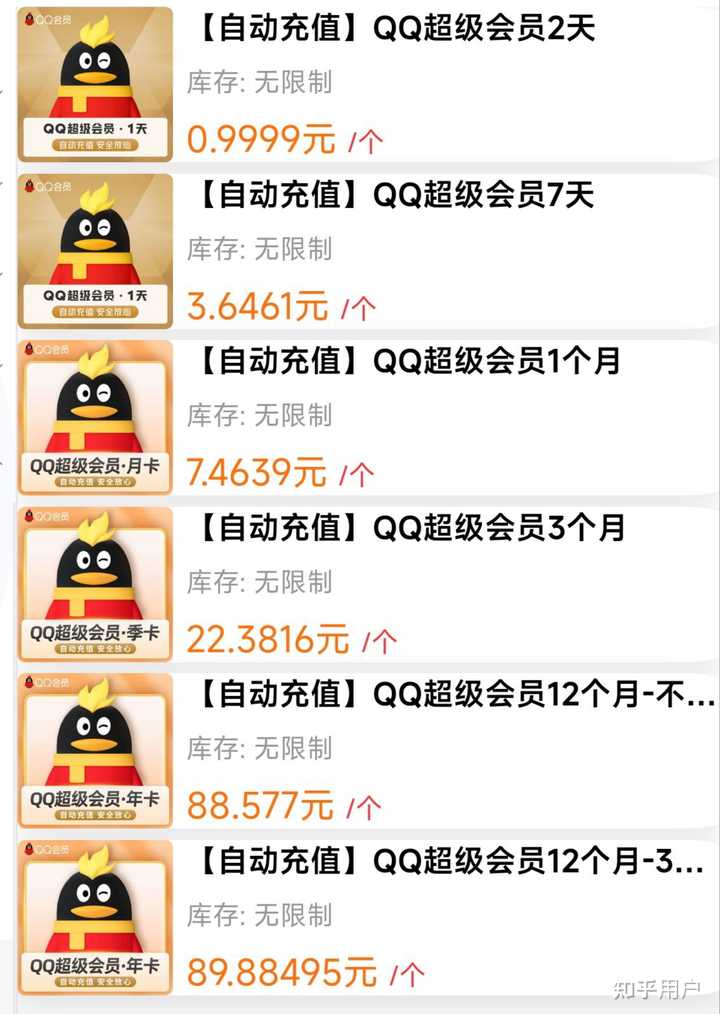Click the 知乎用户 watermark at bottom right
Image resolution: width=720 pixels, height=1014 pixels.
click(655, 988)
